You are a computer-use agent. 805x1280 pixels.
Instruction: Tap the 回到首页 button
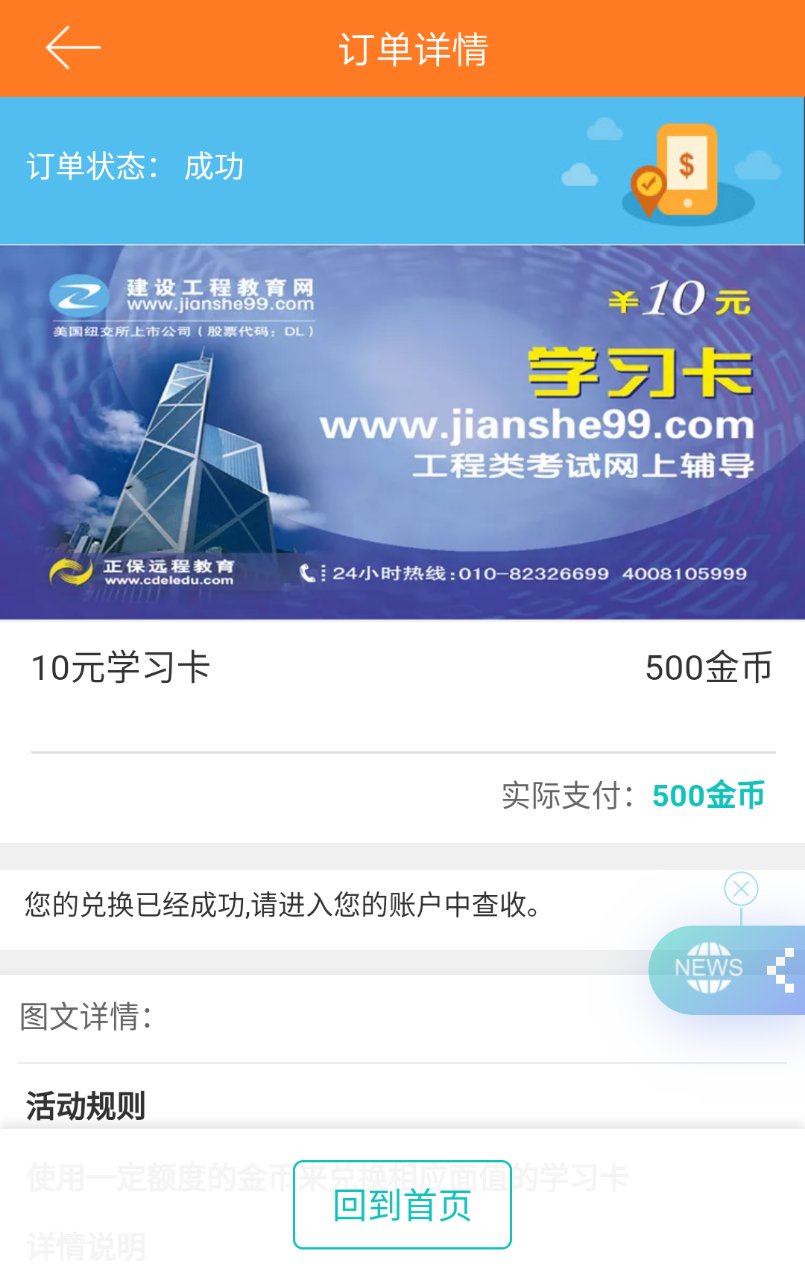[402, 1205]
